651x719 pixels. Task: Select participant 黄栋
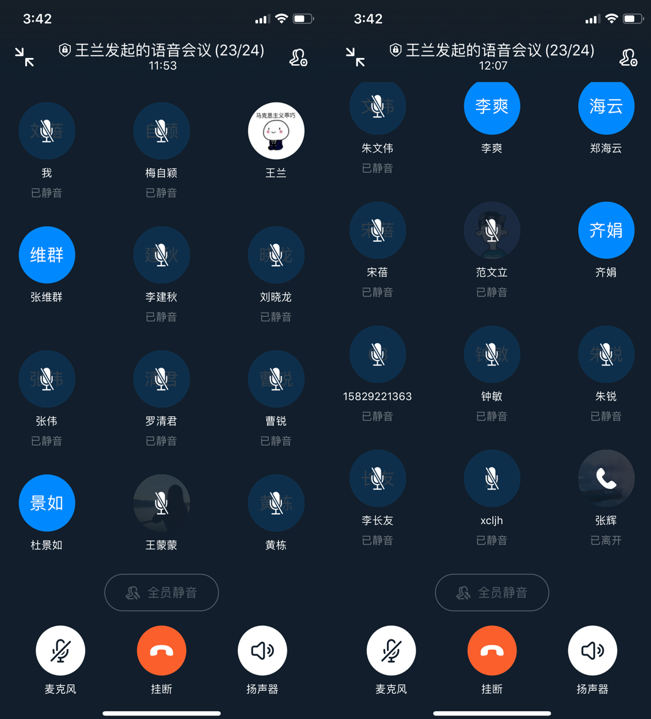276,503
